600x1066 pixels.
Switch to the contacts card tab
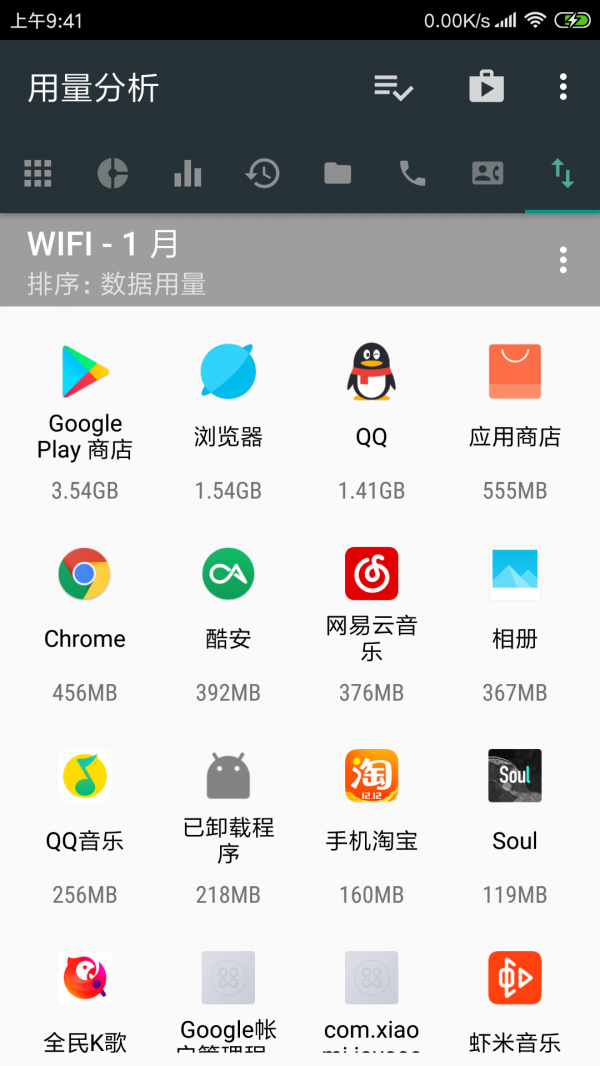pyautogui.click(x=488, y=173)
